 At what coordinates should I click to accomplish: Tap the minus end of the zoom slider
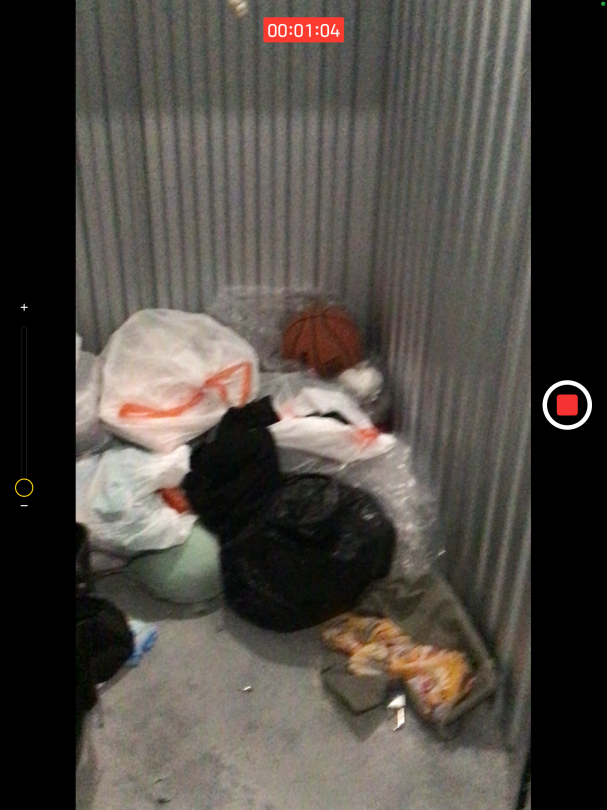[x=24, y=506]
